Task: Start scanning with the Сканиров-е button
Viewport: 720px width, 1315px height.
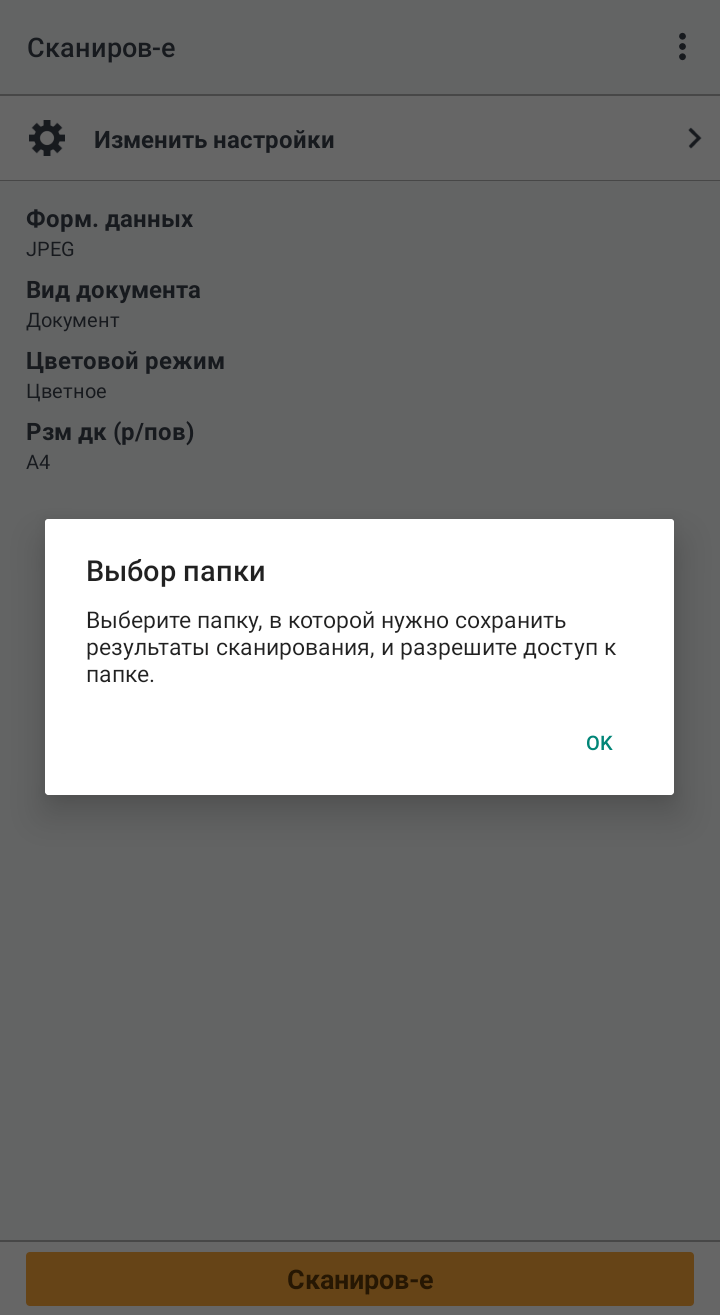Action: coord(360,1279)
